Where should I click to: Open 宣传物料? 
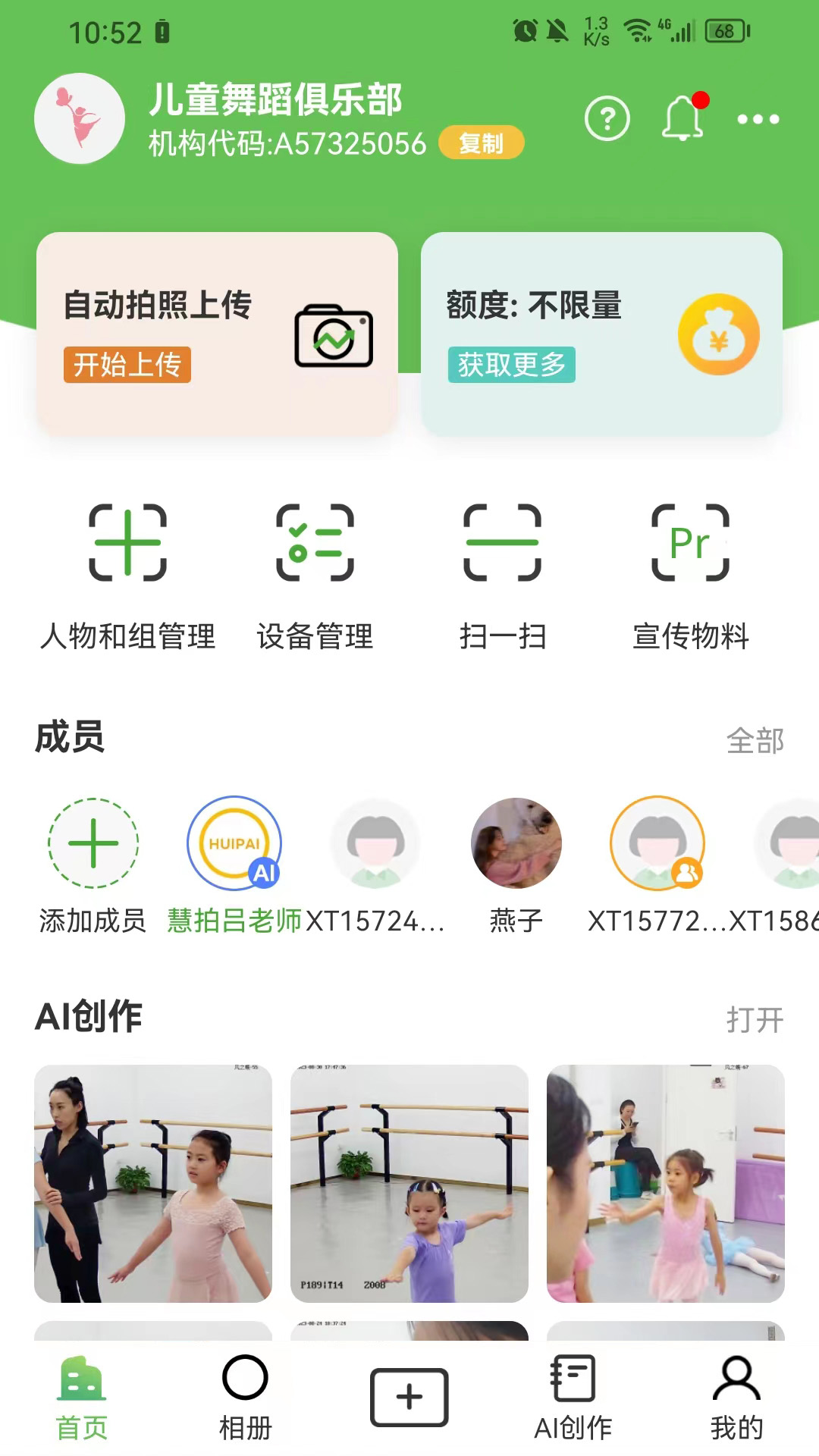pos(690,575)
